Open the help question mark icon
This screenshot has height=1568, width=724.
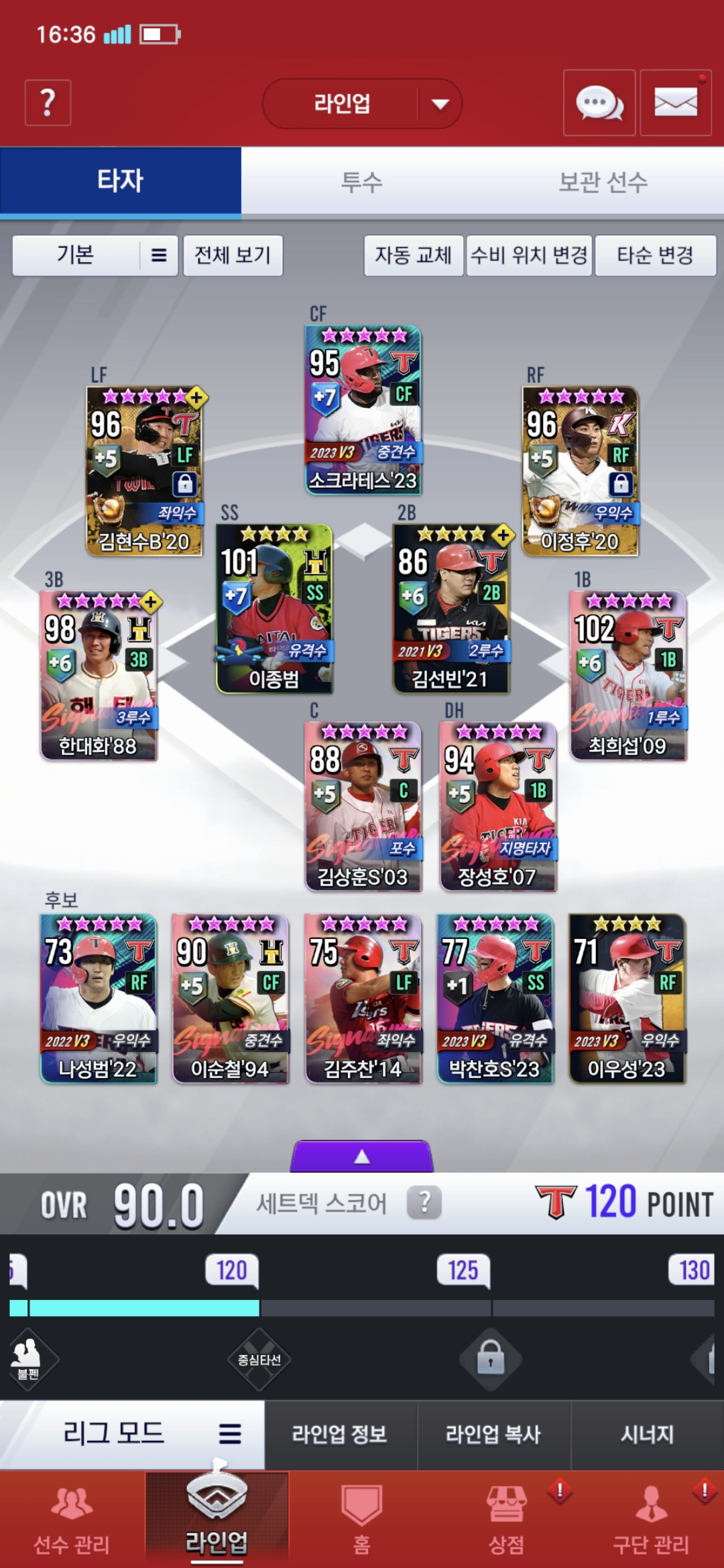(48, 103)
